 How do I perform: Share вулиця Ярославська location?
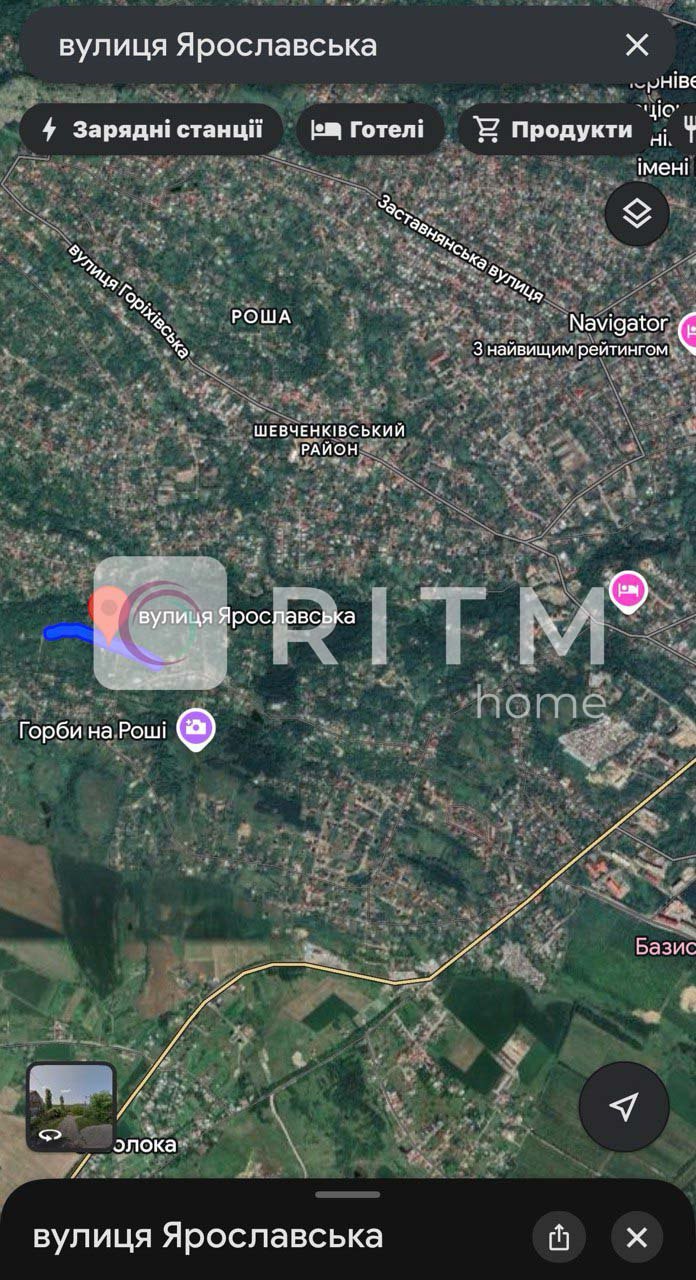point(559,1237)
